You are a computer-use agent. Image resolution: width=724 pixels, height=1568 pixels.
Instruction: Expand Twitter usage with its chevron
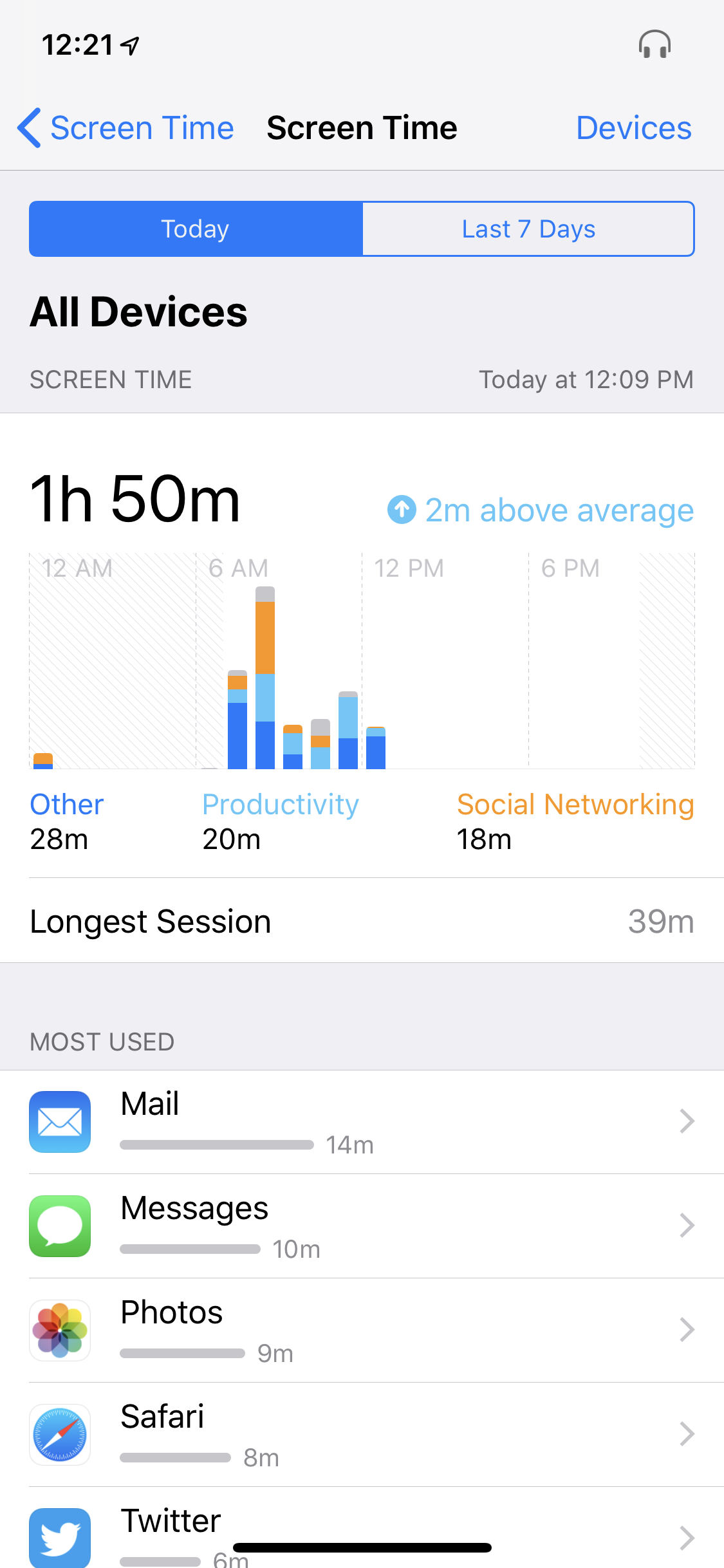(x=688, y=1537)
